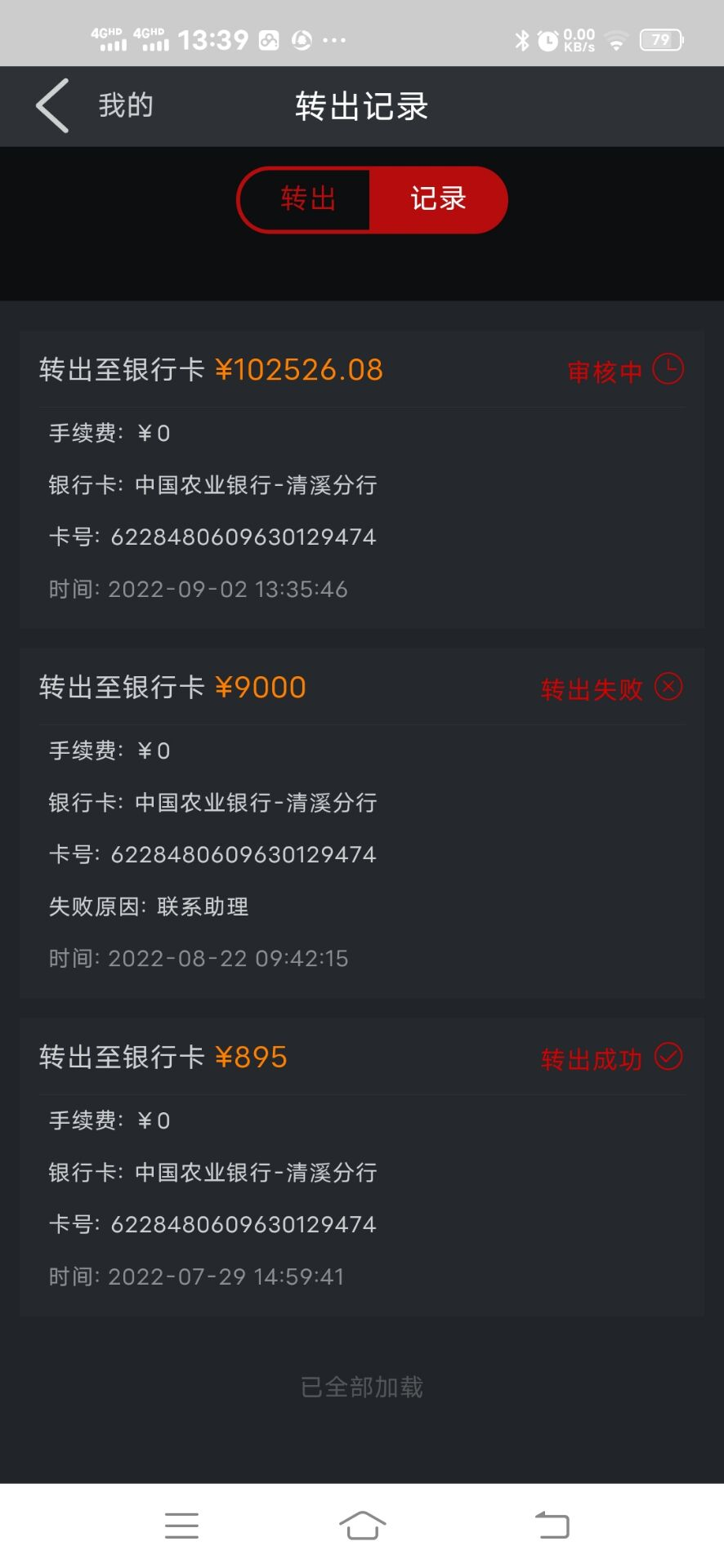The height and width of the screenshot is (1568, 724).
Task: Open the system recent apps menu
Action: [x=181, y=1525]
